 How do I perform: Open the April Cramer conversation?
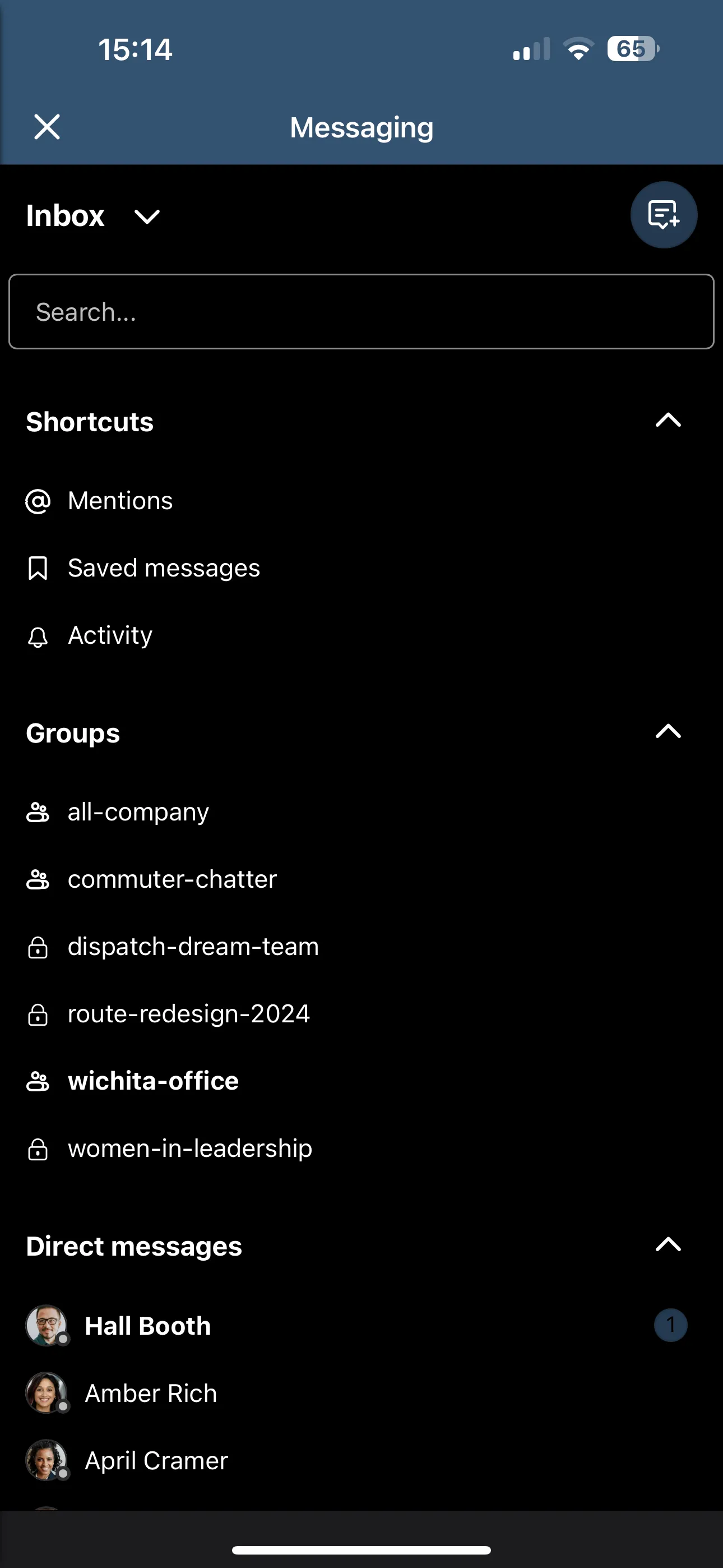click(156, 1460)
